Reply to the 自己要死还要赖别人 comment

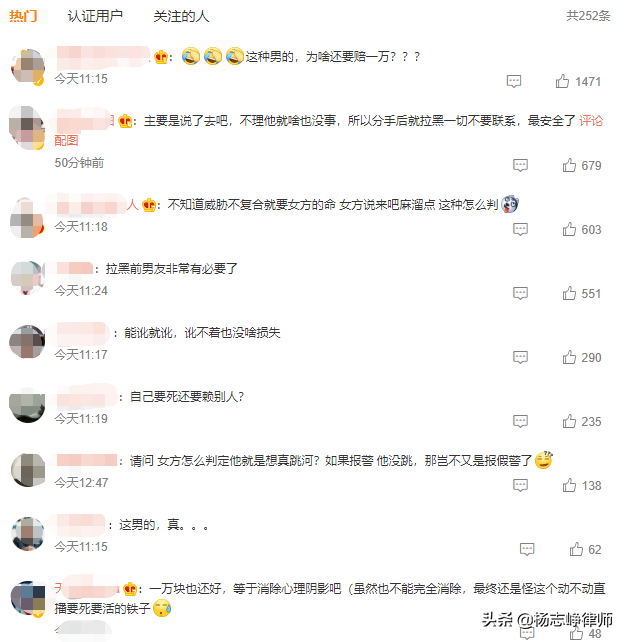click(520, 421)
